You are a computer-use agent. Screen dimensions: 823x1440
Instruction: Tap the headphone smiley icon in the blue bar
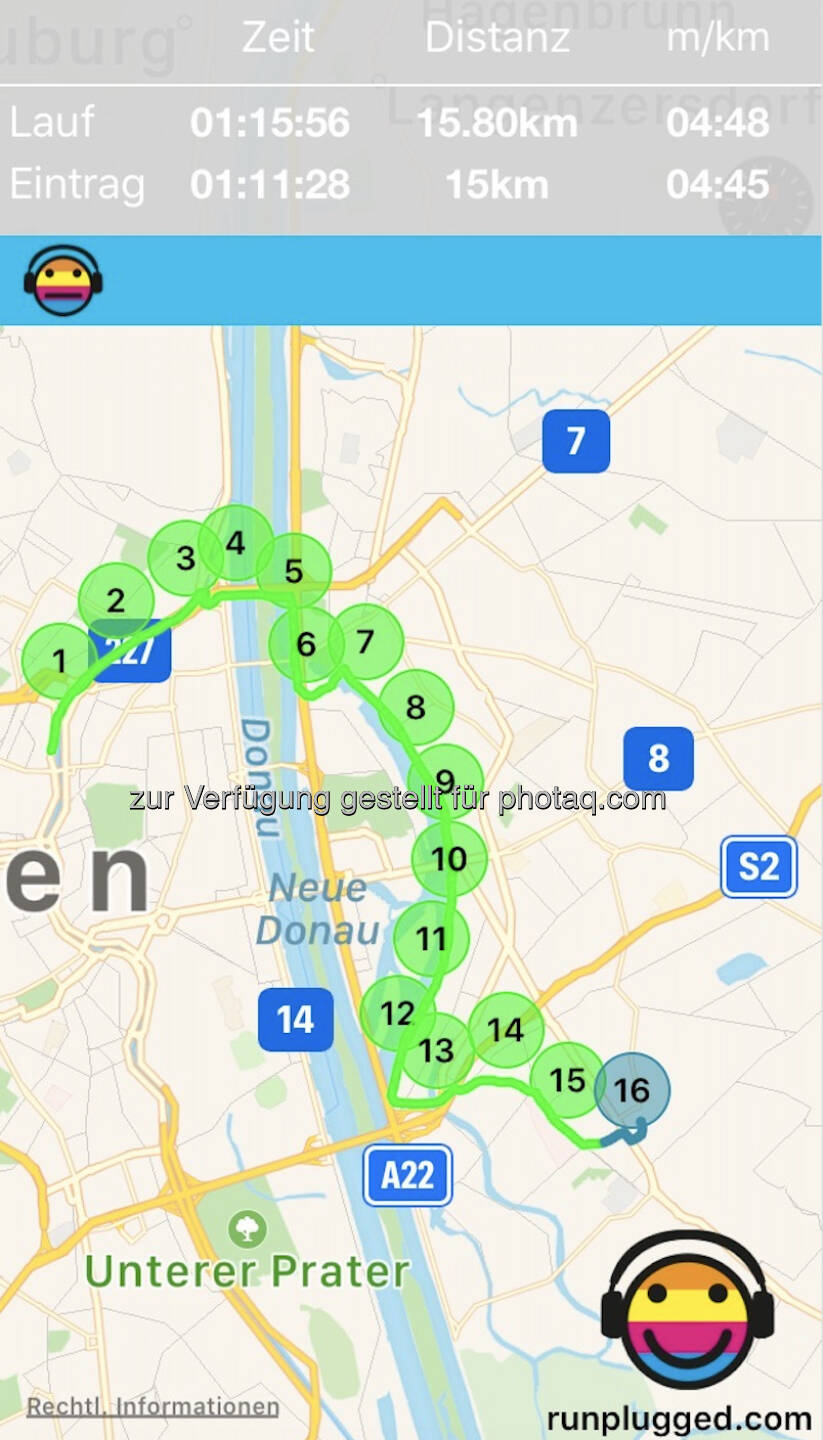coord(63,281)
